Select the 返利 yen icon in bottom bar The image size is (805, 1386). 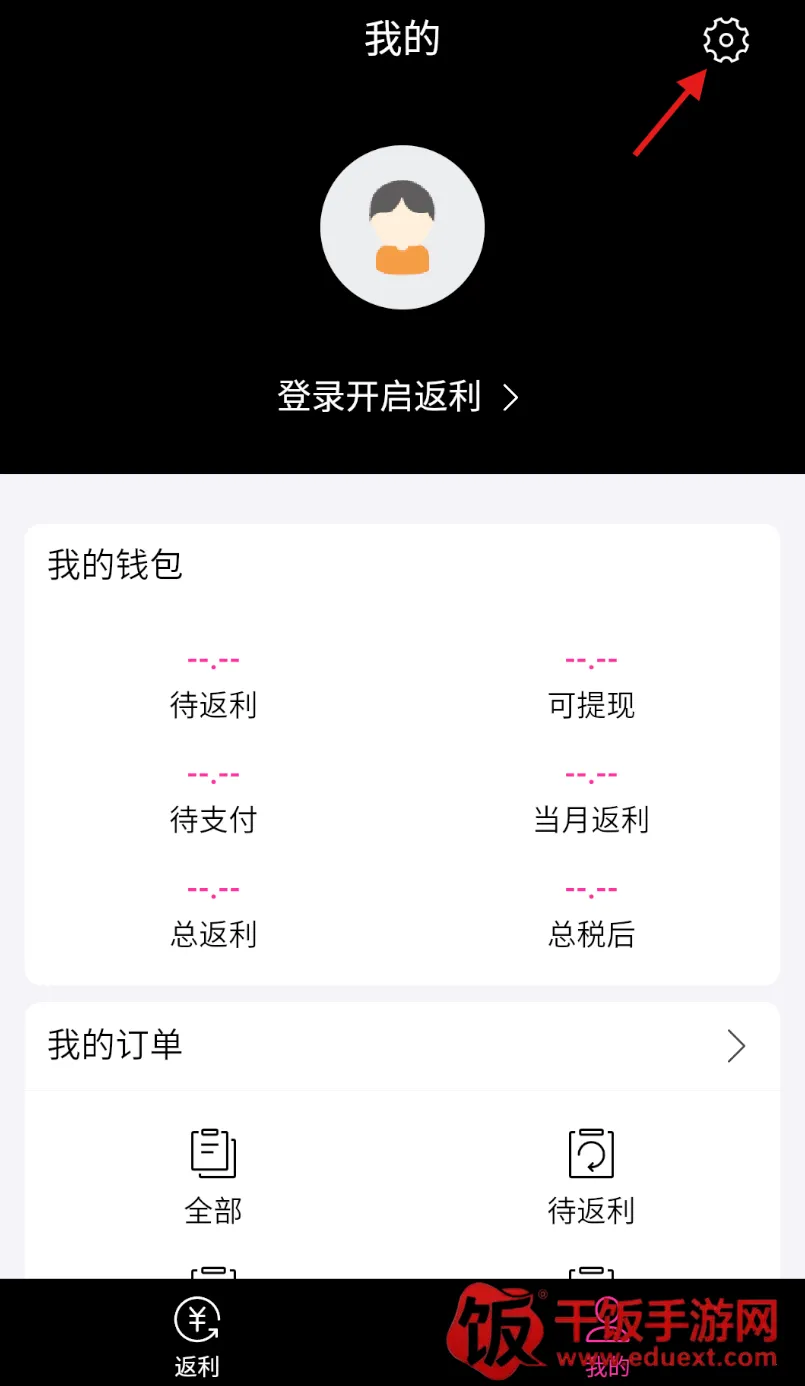[x=197, y=1320]
